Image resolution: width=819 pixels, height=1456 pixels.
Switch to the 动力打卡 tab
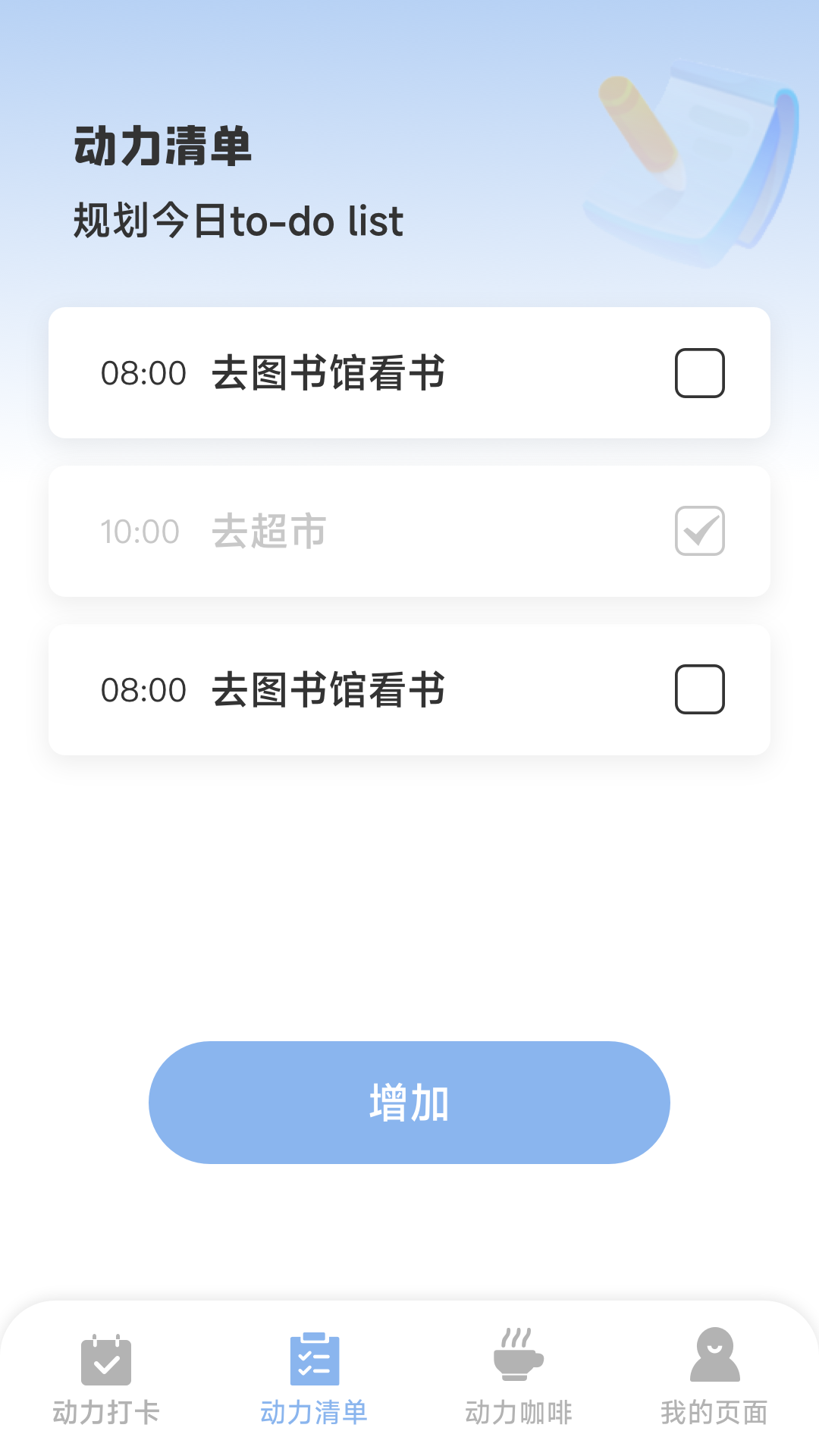105,1379
